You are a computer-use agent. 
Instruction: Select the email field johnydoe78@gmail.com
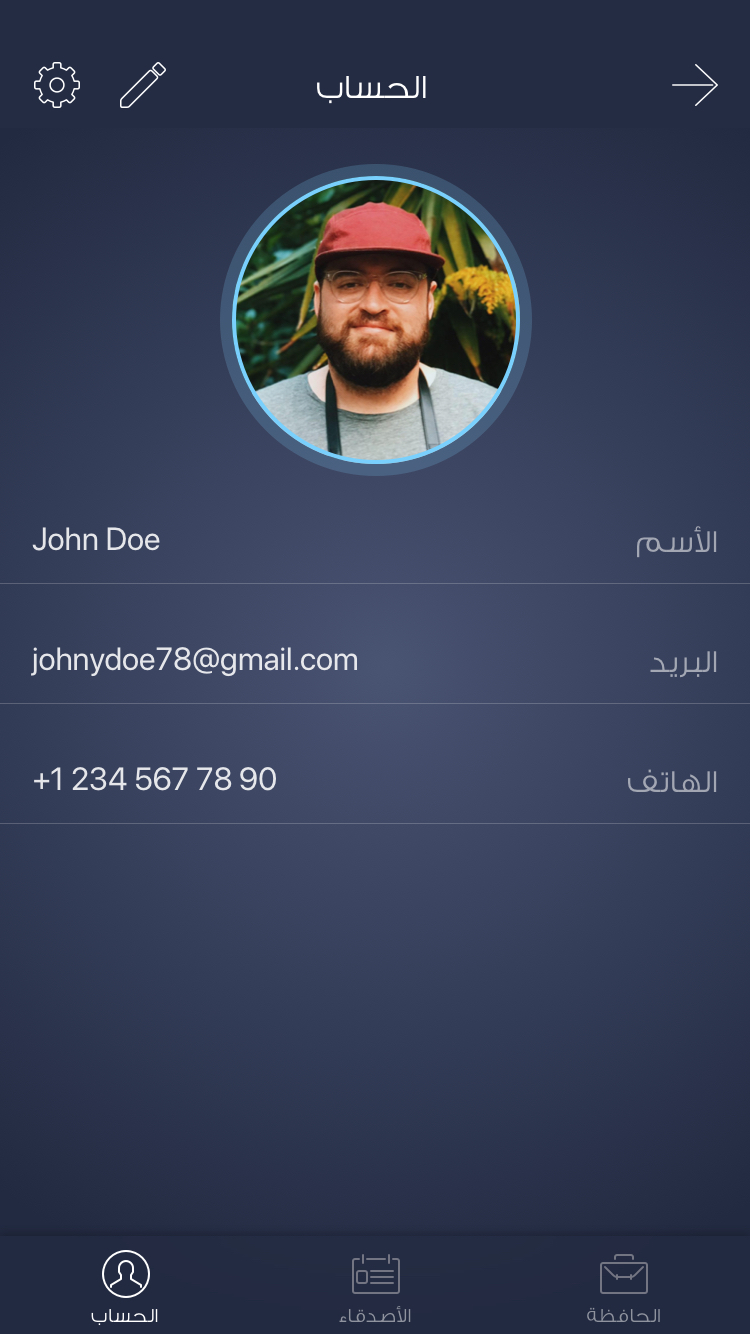(195, 660)
